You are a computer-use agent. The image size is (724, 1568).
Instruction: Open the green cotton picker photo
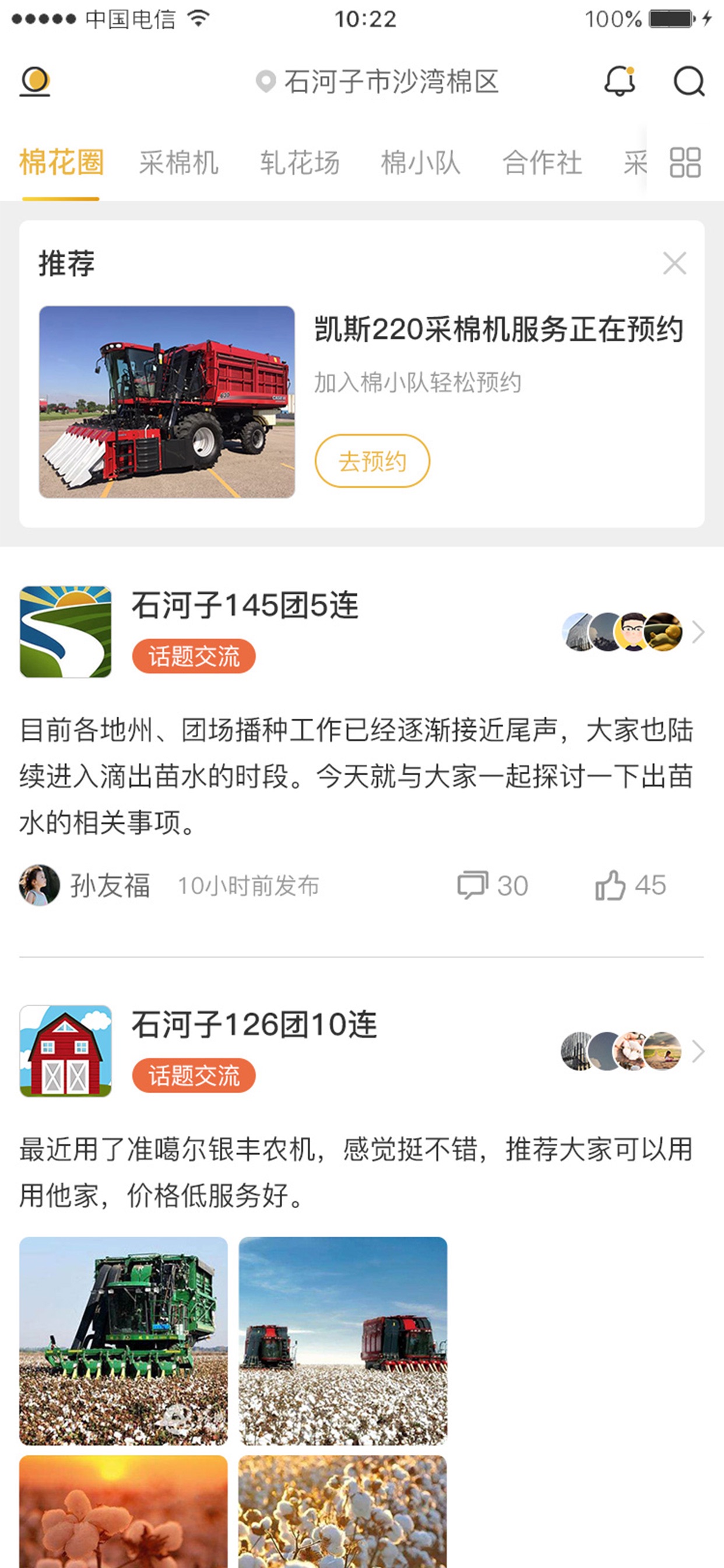click(x=124, y=1340)
